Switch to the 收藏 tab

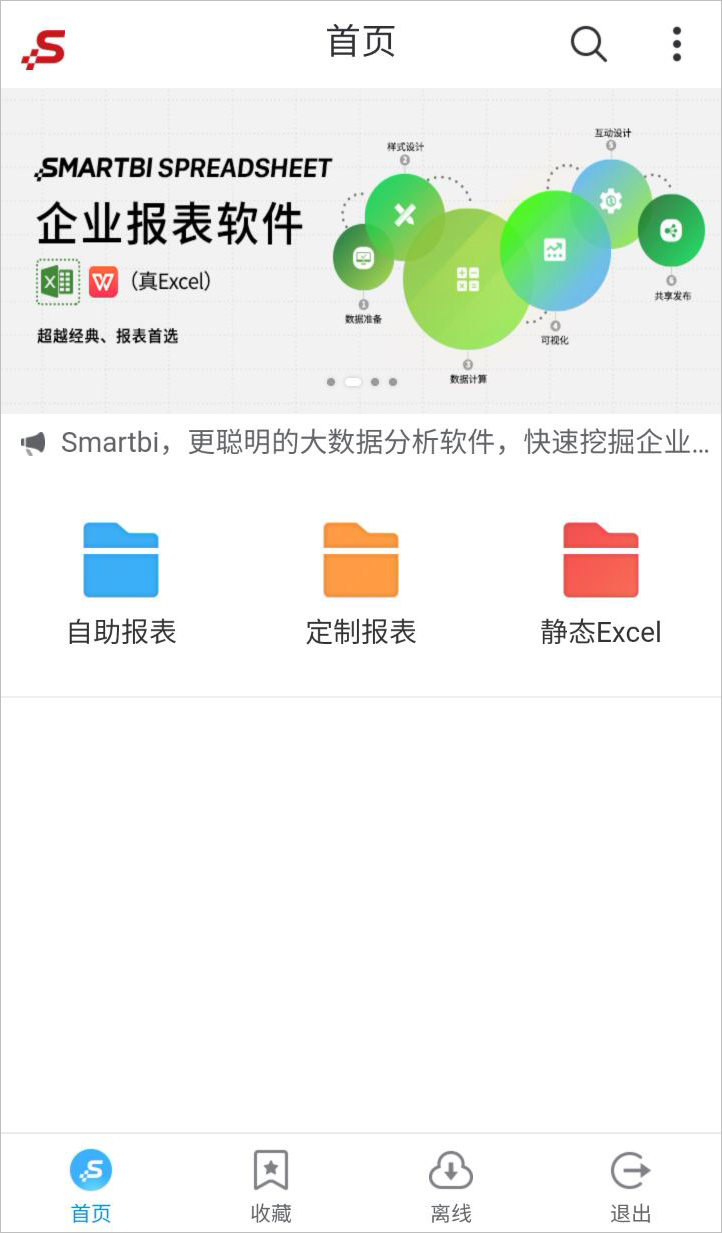(x=271, y=1185)
